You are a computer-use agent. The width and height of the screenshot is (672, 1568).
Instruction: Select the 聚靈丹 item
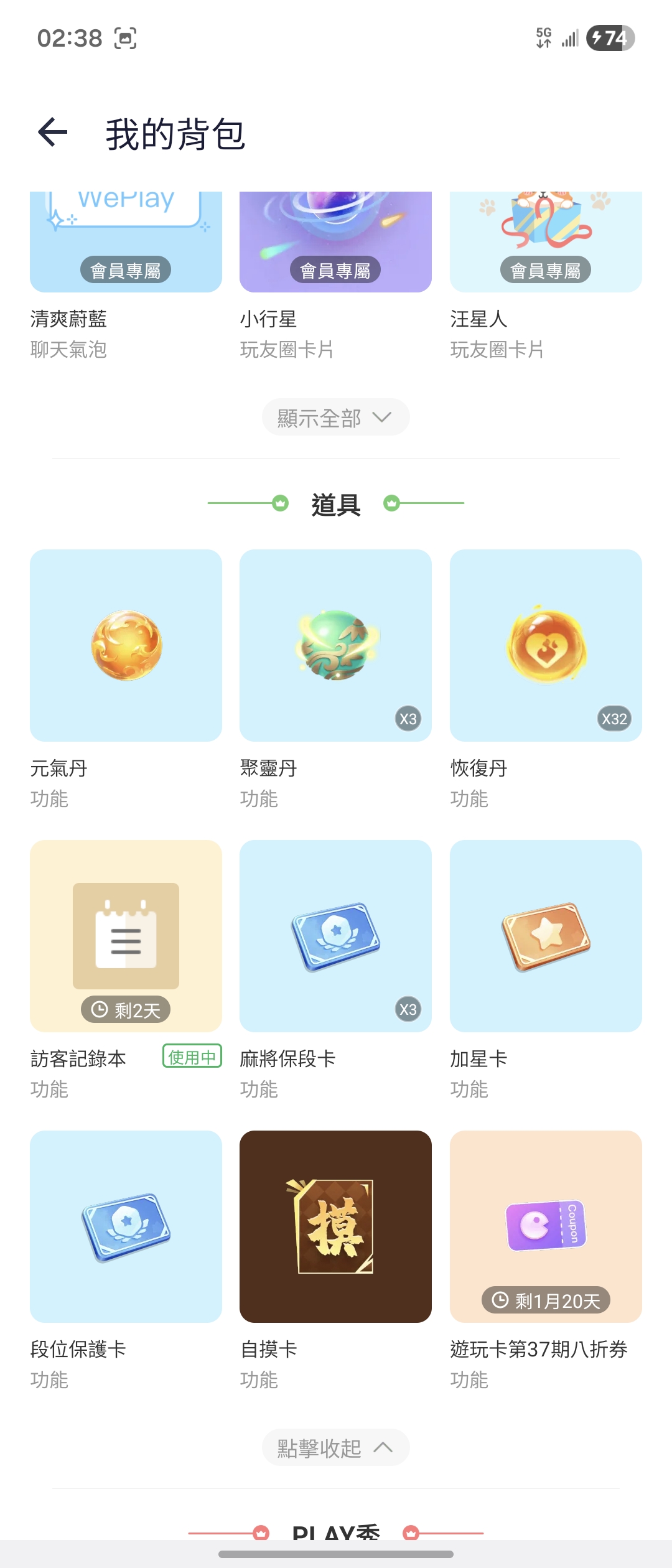(x=335, y=645)
